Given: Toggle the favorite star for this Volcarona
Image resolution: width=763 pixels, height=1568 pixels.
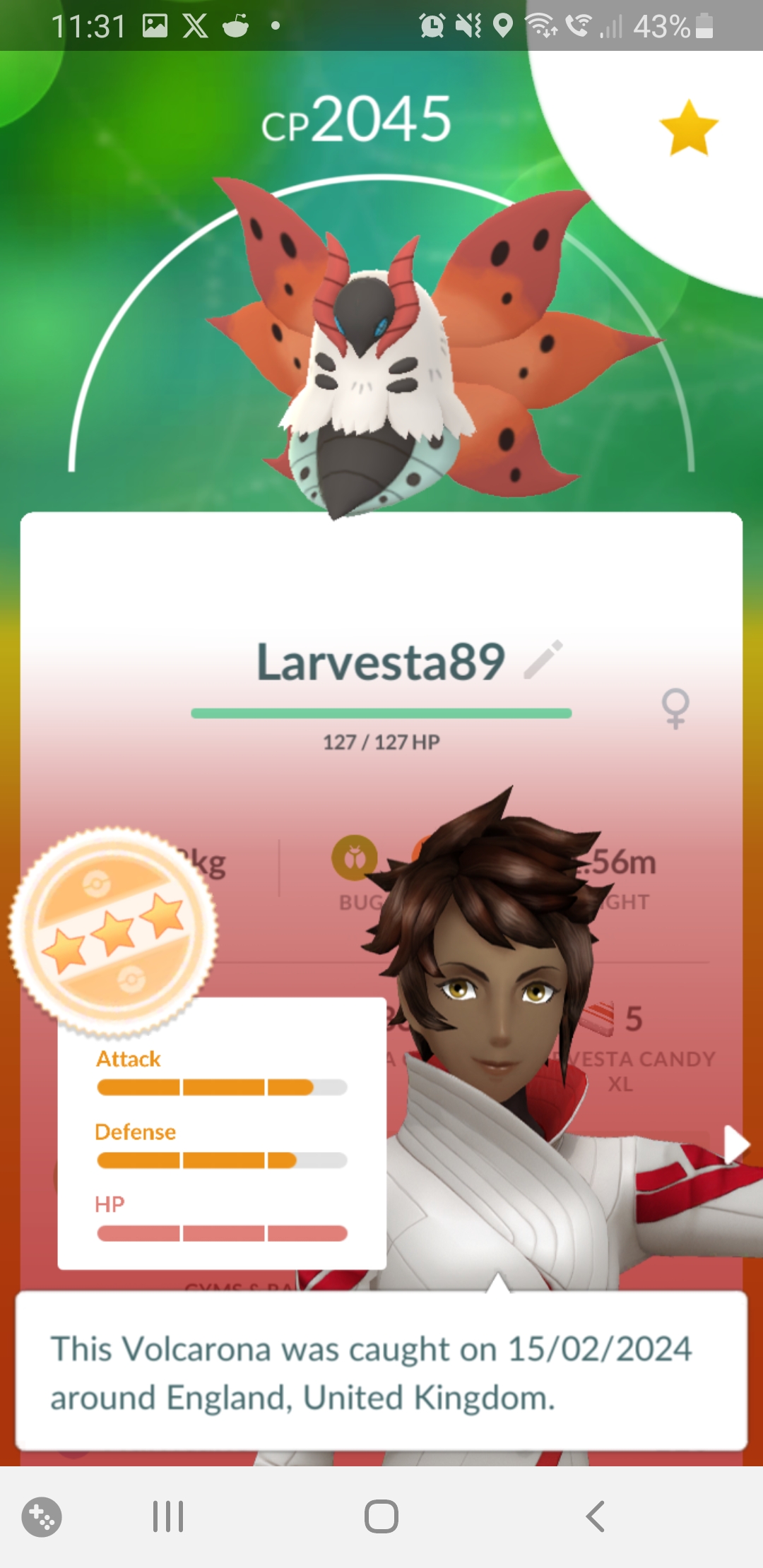Looking at the screenshot, I should pos(688,128).
